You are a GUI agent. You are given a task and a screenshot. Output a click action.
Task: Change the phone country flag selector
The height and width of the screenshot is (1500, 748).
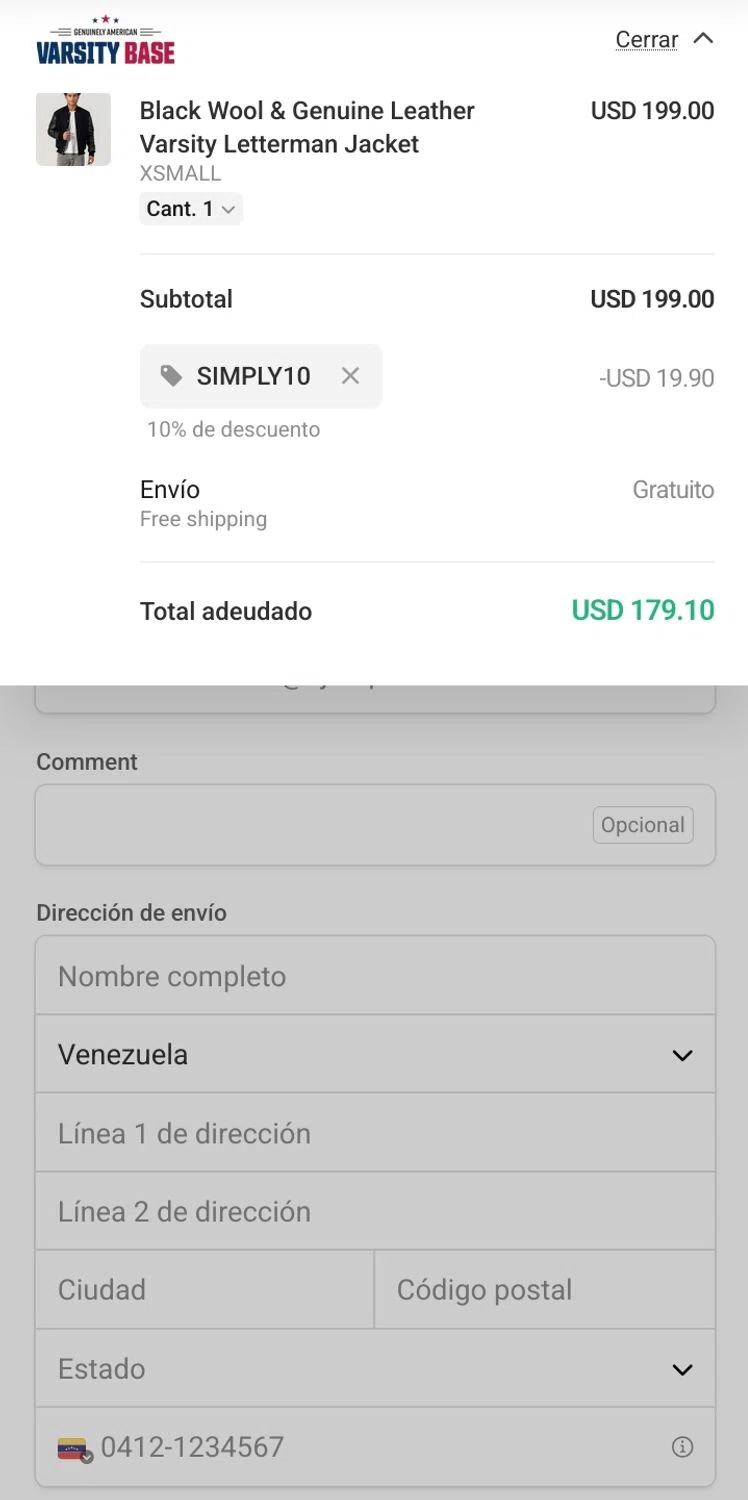(73, 1448)
